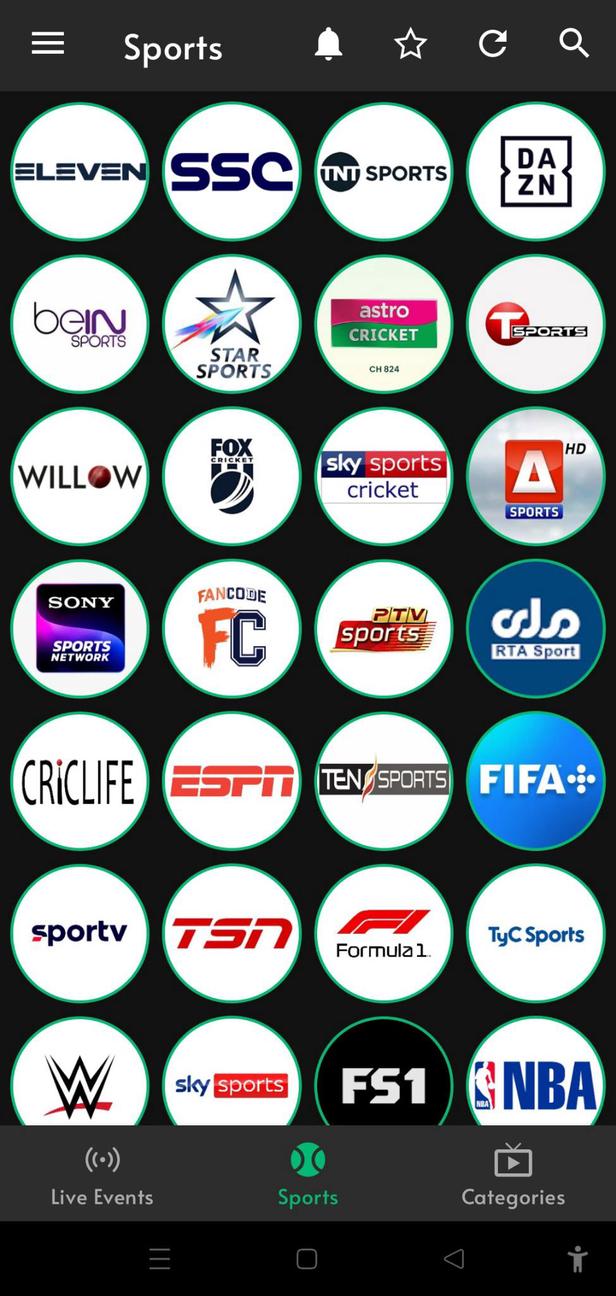Open the Star Sports channel
The height and width of the screenshot is (1296, 616).
coord(232,324)
